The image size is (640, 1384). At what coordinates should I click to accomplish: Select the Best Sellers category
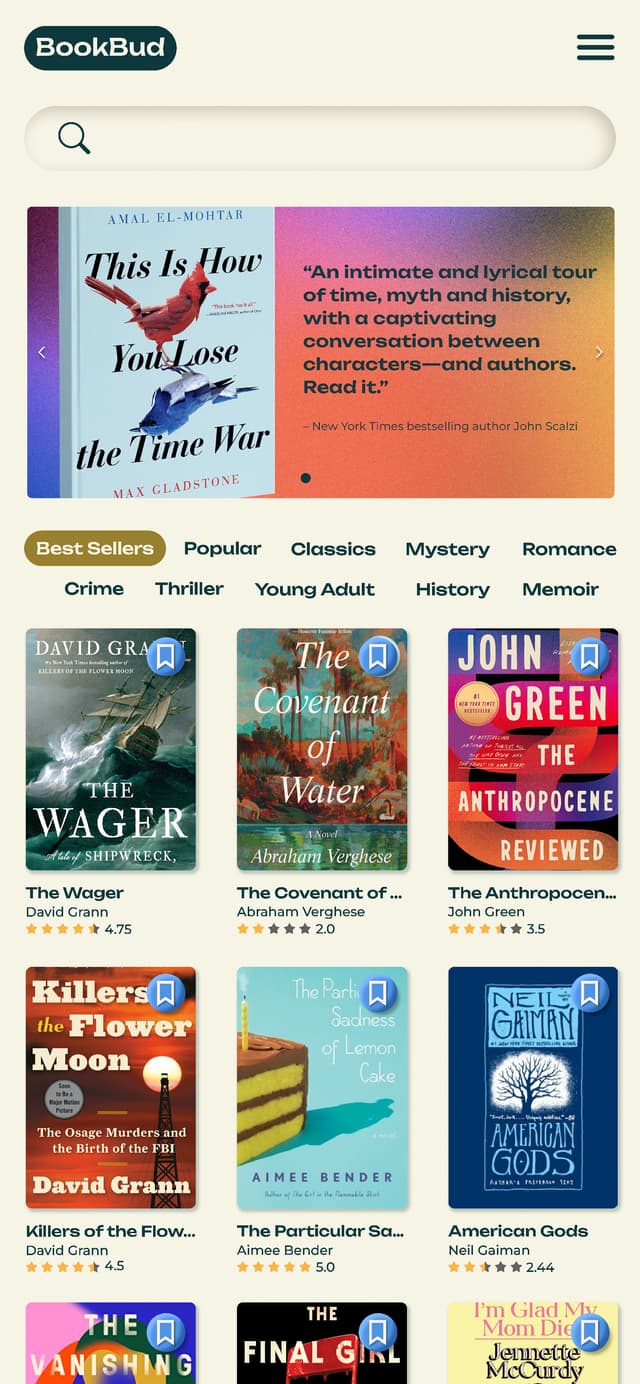point(95,548)
